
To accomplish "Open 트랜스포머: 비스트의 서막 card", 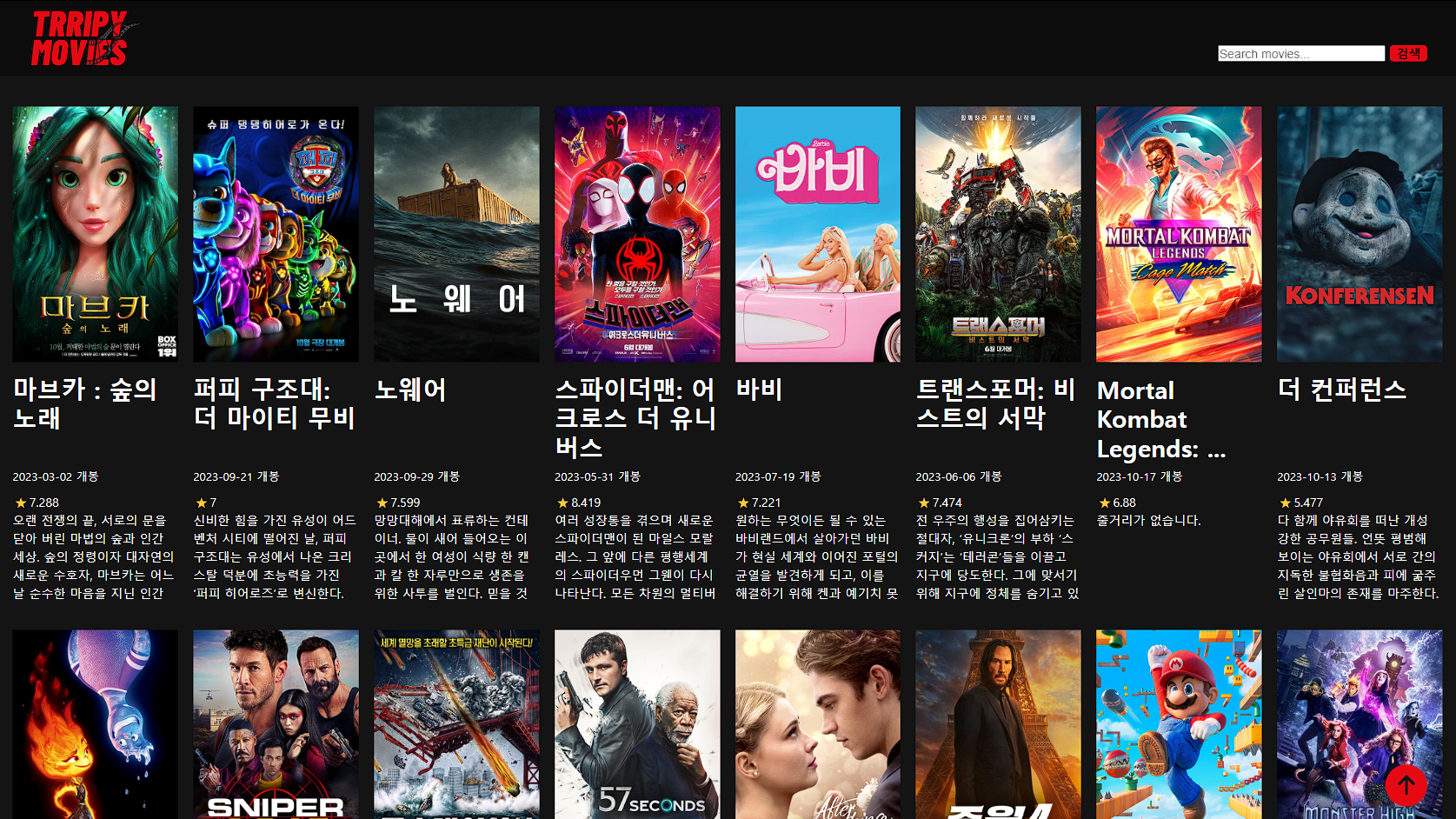I will (x=998, y=234).
